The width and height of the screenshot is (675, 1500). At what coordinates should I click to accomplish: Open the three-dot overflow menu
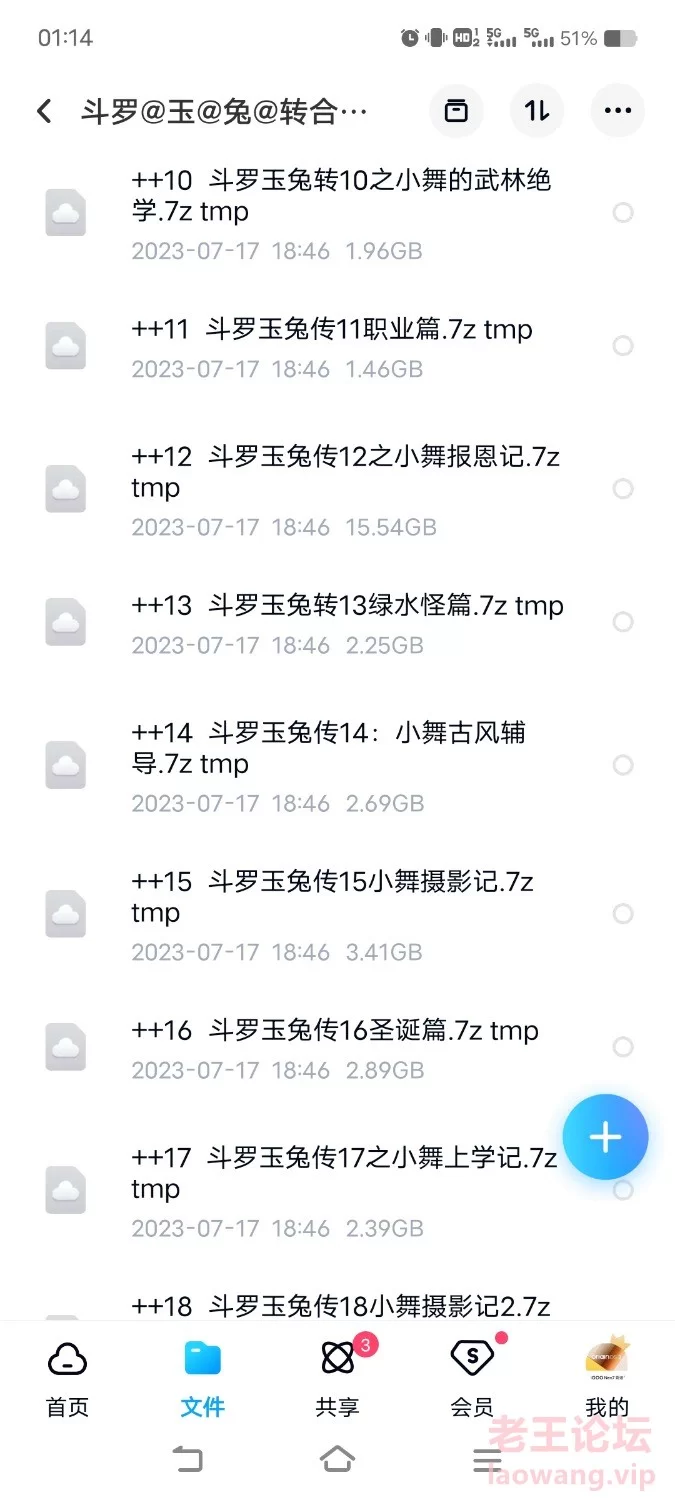tap(617, 111)
